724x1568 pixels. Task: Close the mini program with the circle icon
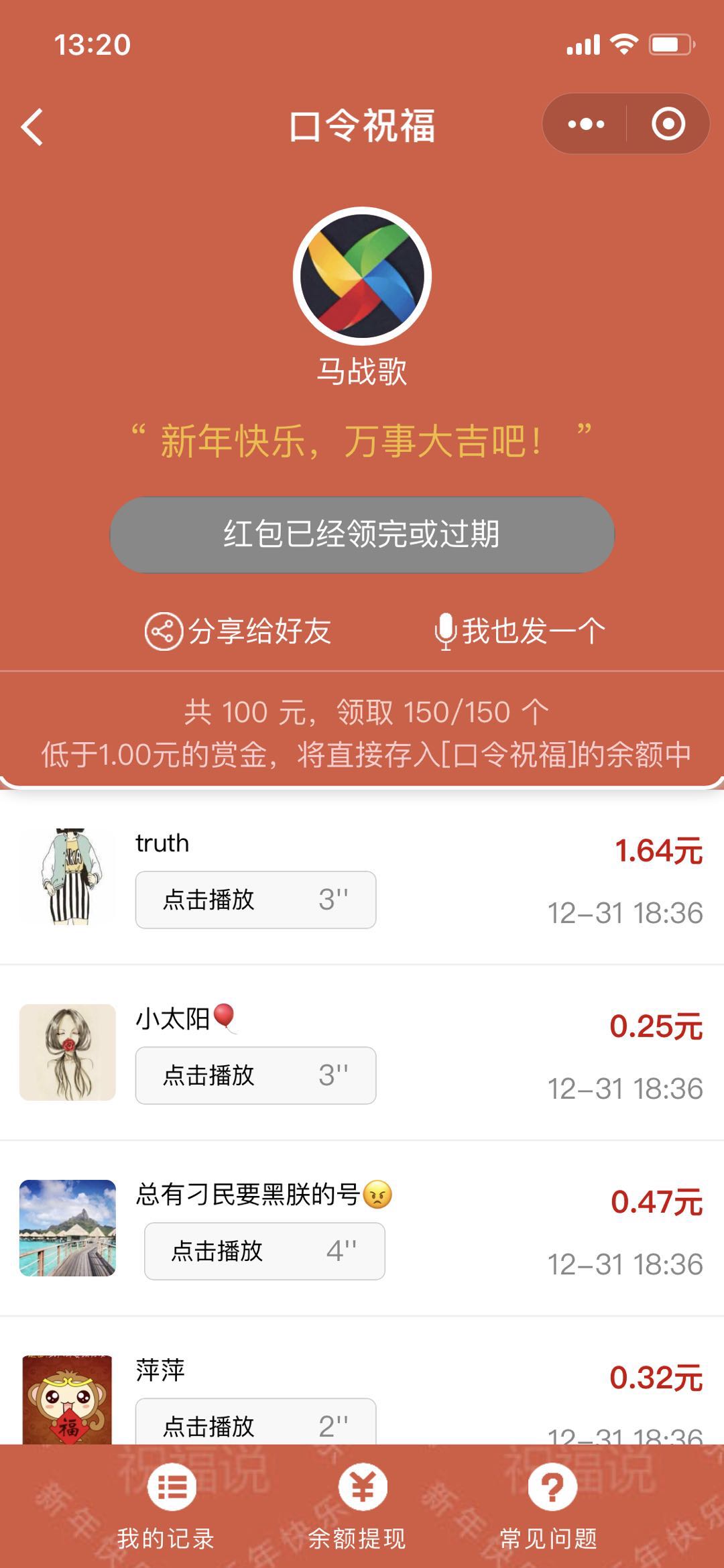[668, 124]
